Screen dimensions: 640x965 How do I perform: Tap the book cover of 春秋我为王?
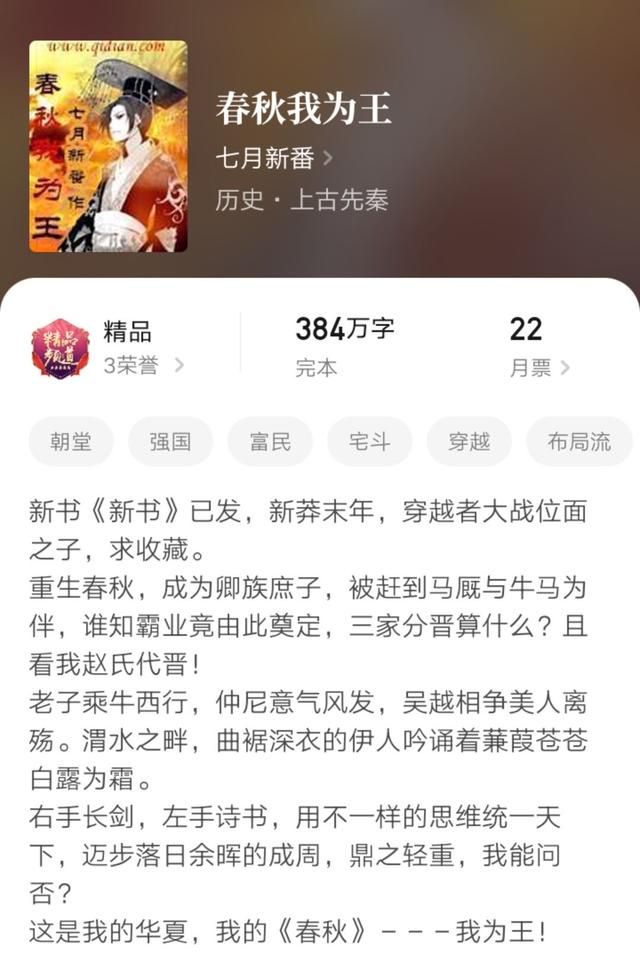tap(108, 146)
